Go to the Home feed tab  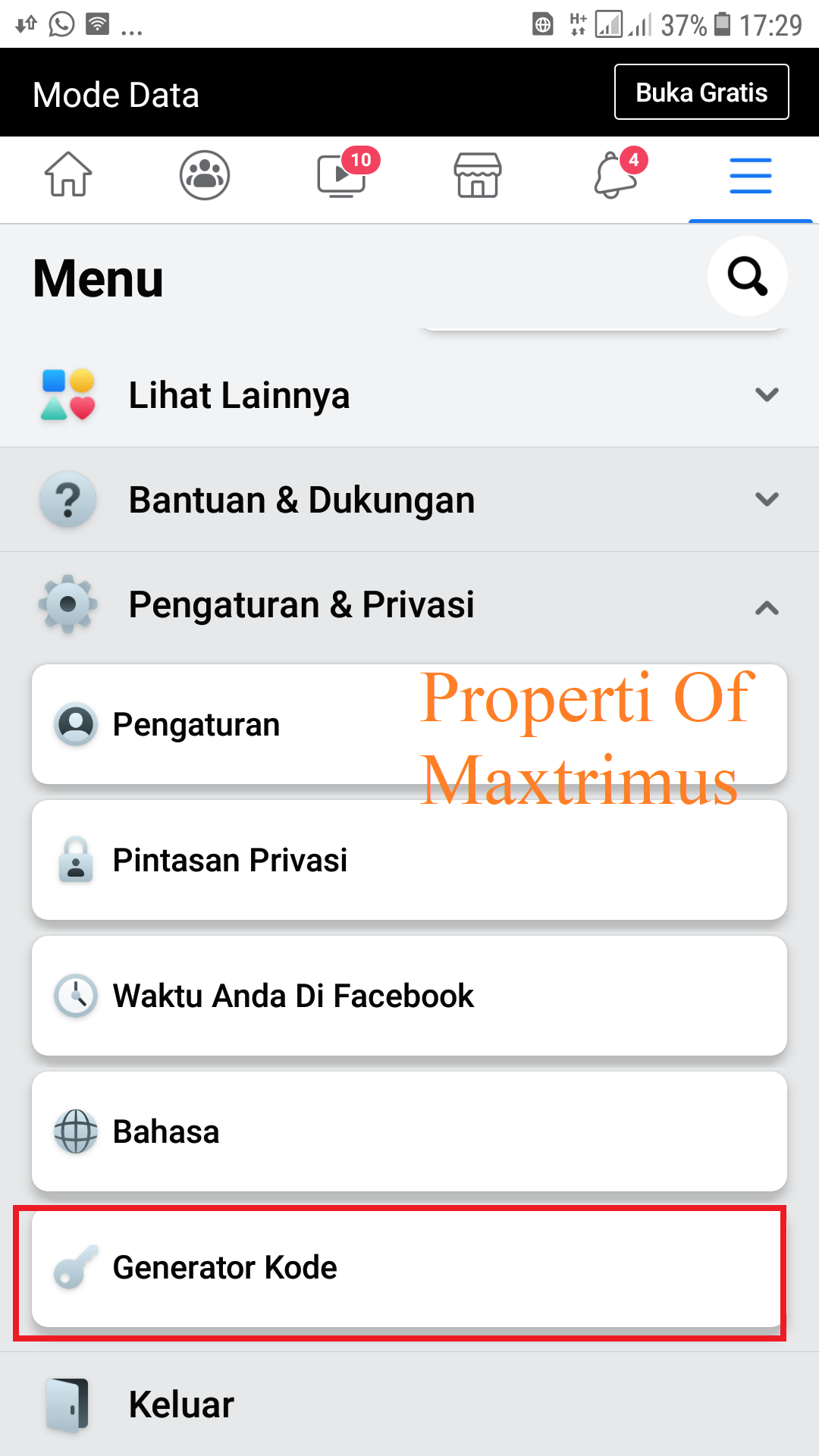(68, 175)
